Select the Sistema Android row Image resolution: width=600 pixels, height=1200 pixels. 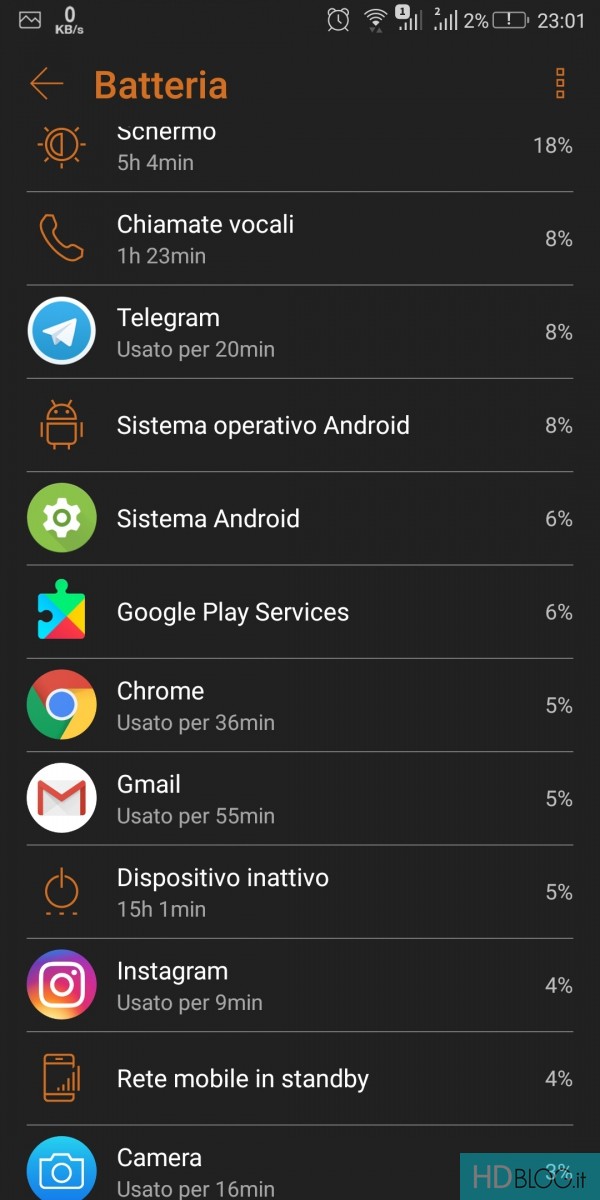(300, 518)
